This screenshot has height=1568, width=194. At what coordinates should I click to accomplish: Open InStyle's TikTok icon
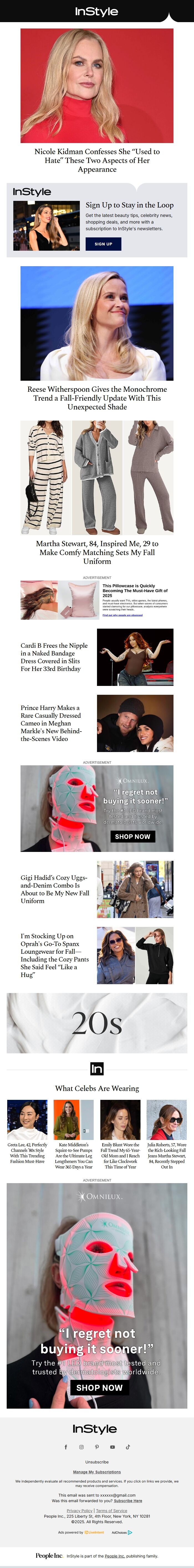point(127,1447)
